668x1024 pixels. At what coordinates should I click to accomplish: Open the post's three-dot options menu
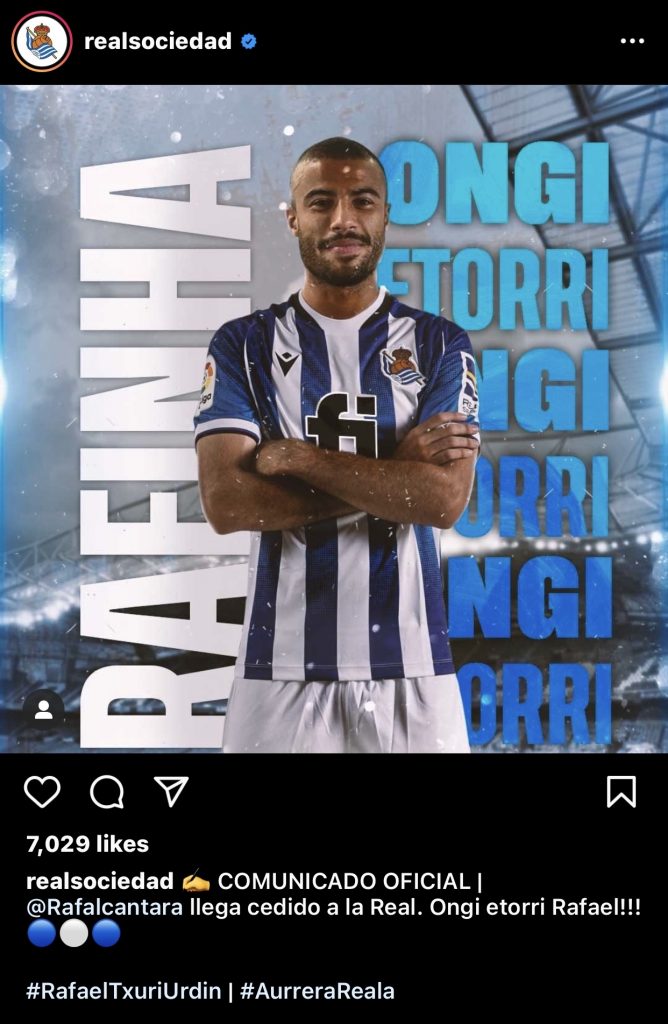632,42
